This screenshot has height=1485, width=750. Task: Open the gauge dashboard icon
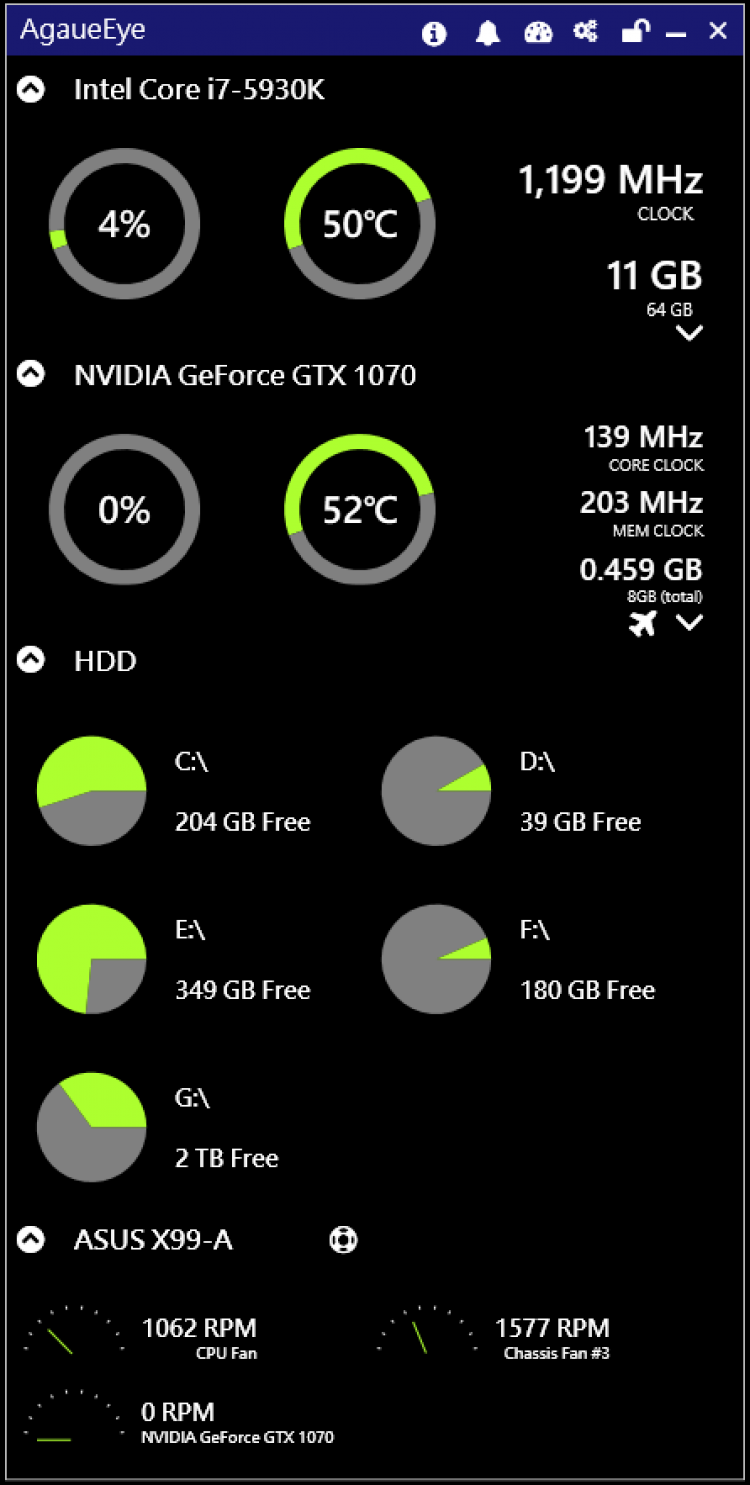pos(538,33)
